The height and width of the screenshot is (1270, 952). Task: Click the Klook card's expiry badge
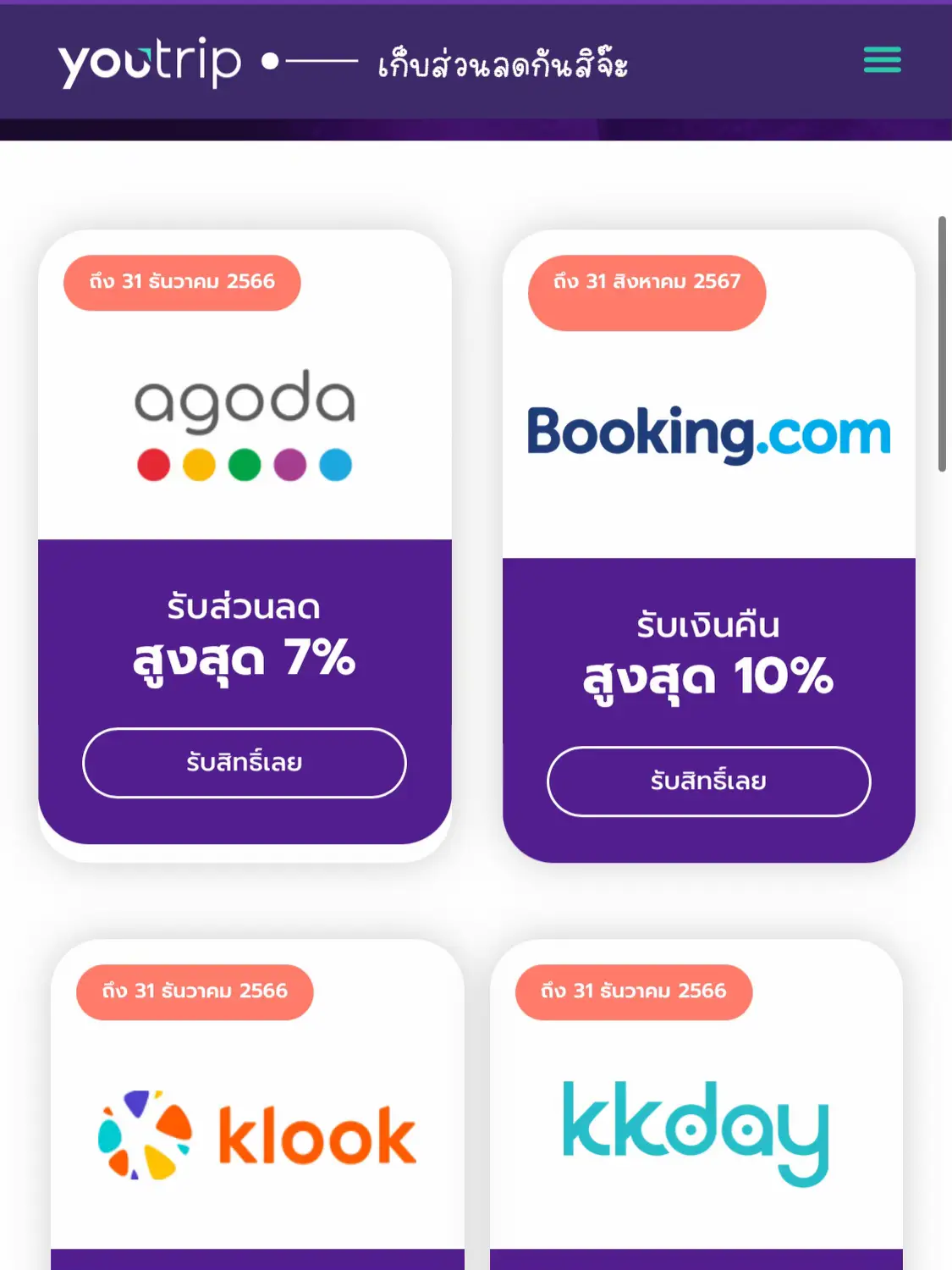pos(195,991)
